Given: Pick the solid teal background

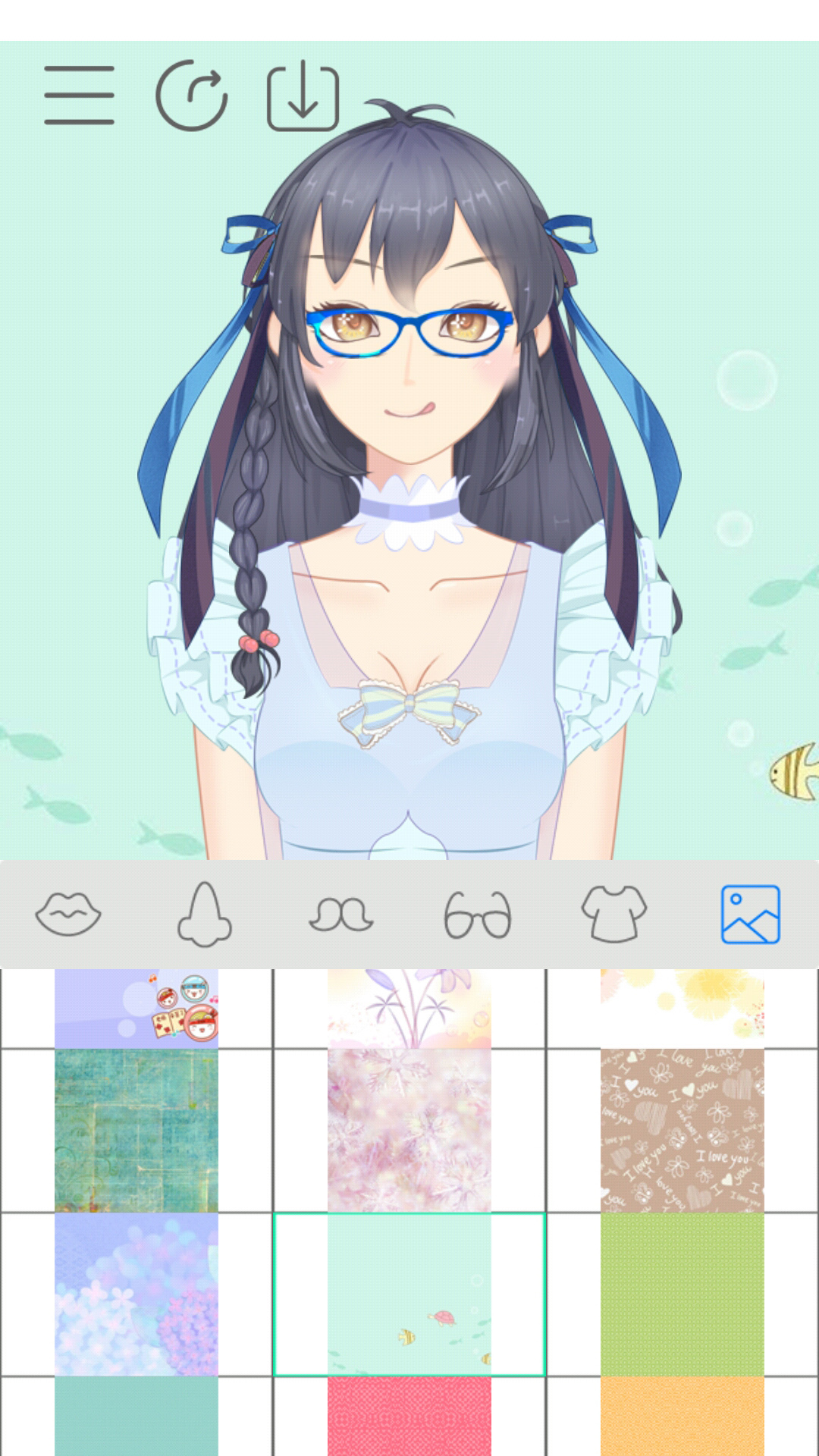Looking at the screenshot, I should 136,1417.
